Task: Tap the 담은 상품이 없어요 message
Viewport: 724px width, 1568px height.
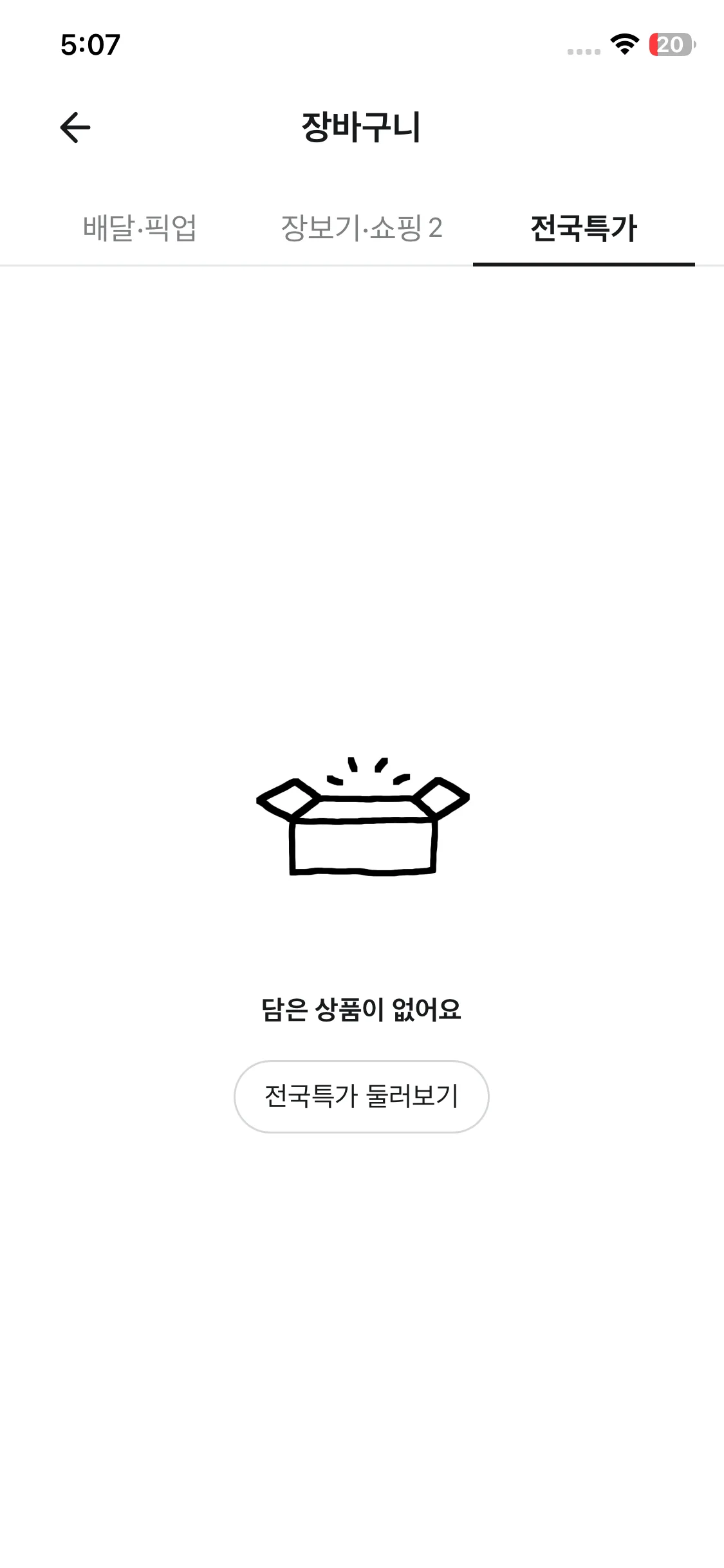Action: pos(362,1009)
